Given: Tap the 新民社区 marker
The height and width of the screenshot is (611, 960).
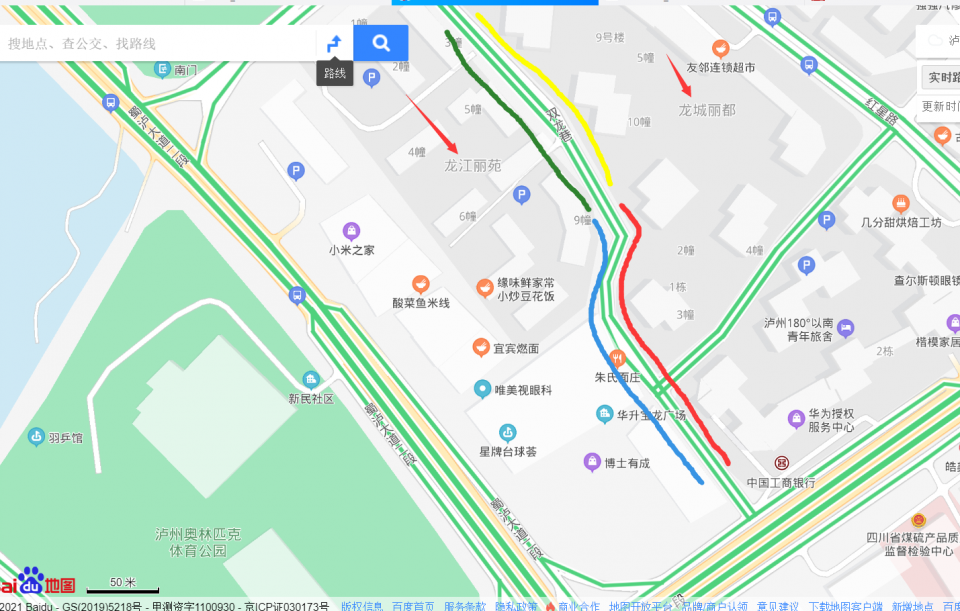Looking at the screenshot, I should (311, 379).
